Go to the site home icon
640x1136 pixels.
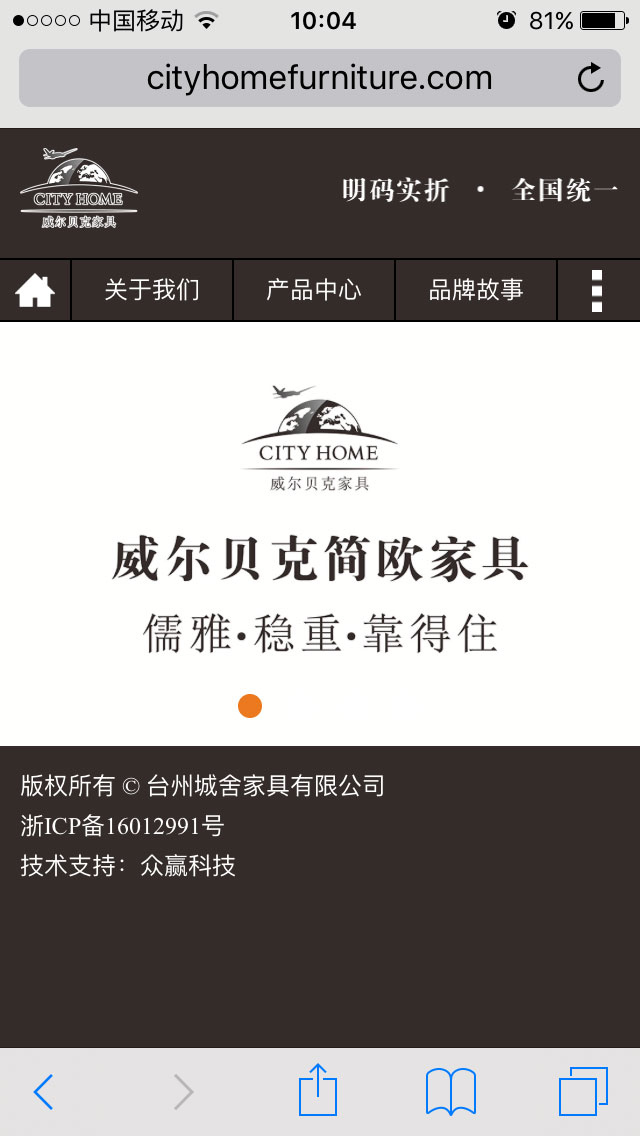[35, 291]
